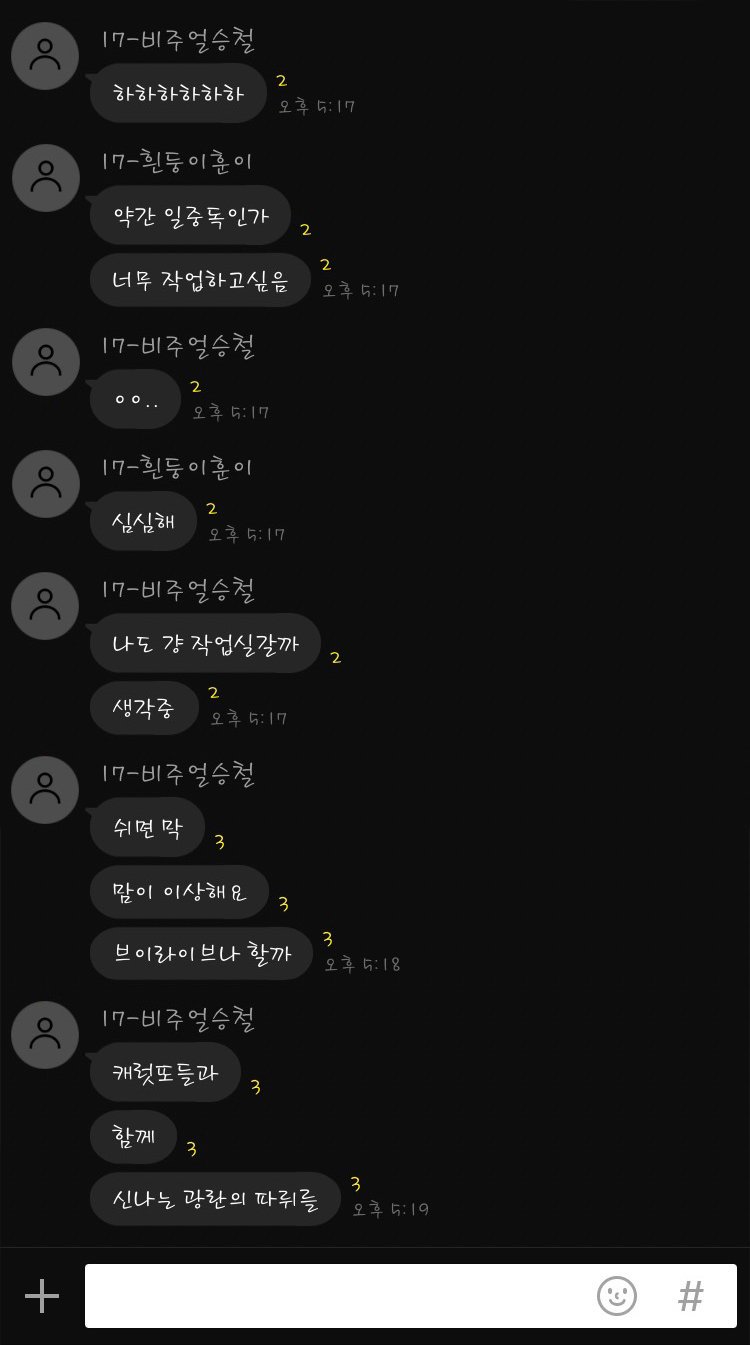Tap the ㅇㅇ.. message bubble
The image size is (750, 1345).
click(x=134, y=398)
